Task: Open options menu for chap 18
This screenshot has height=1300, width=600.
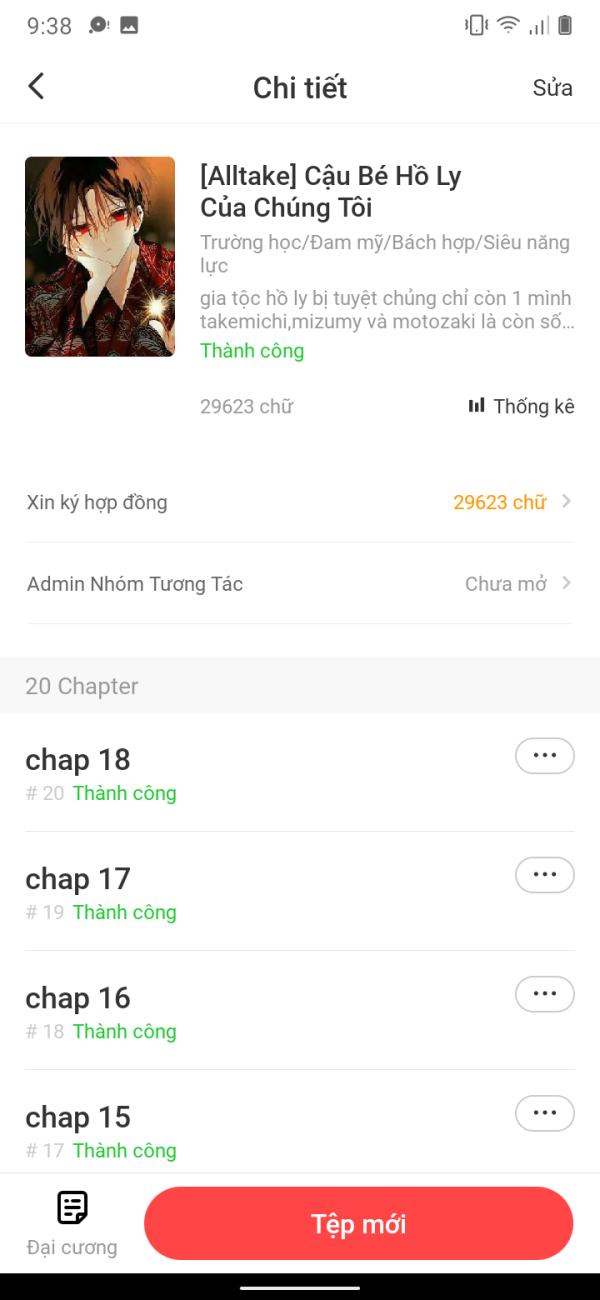Action: click(x=544, y=756)
